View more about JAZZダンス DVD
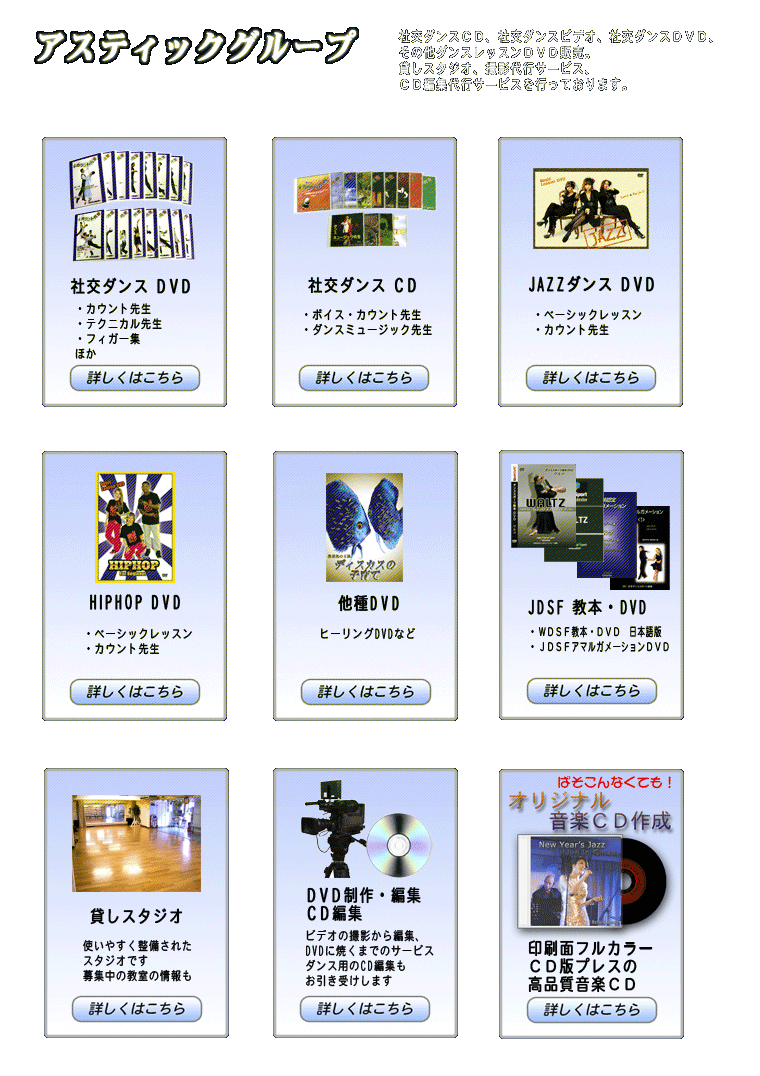The image size is (760, 1076). (591, 378)
